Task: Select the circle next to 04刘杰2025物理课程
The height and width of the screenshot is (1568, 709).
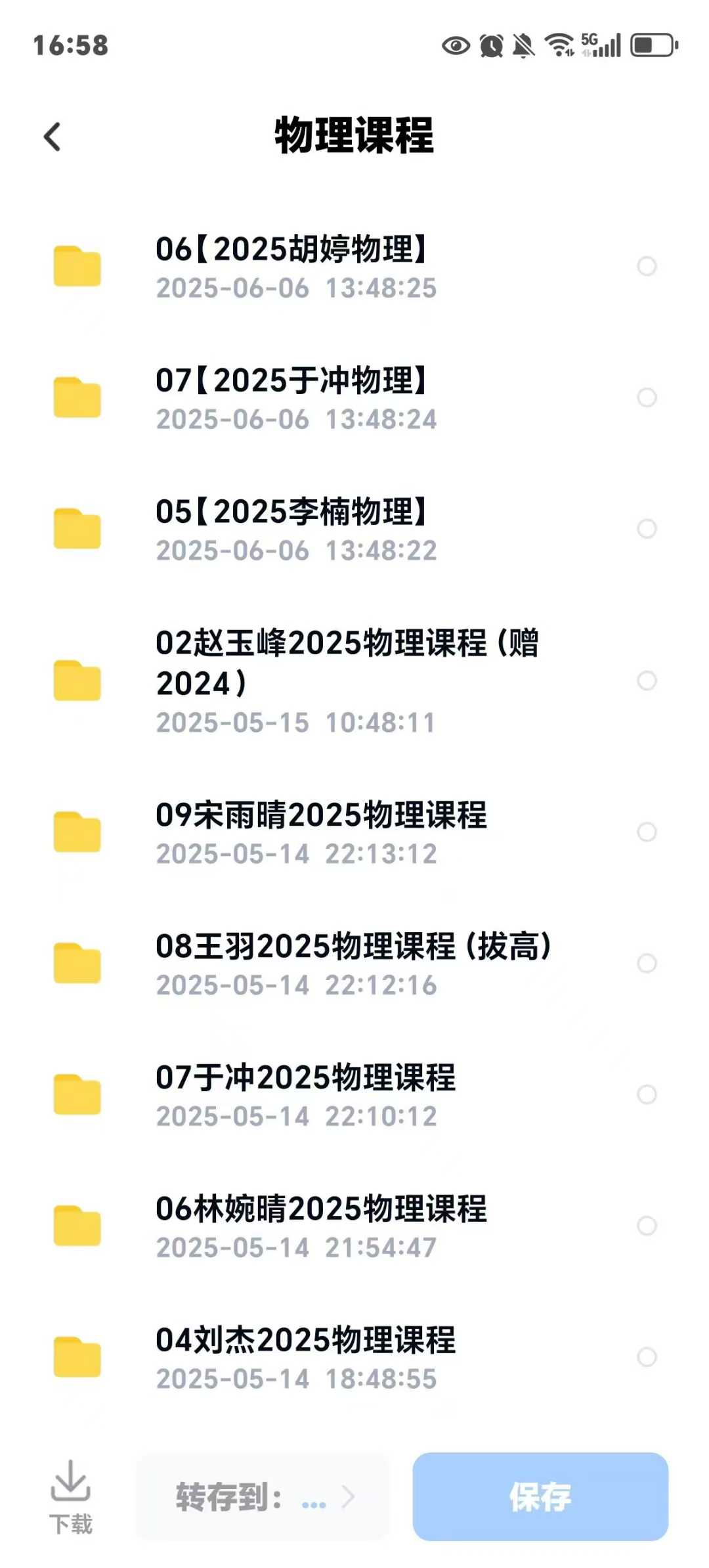Action: pyautogui.click(x=647, y=1358)
